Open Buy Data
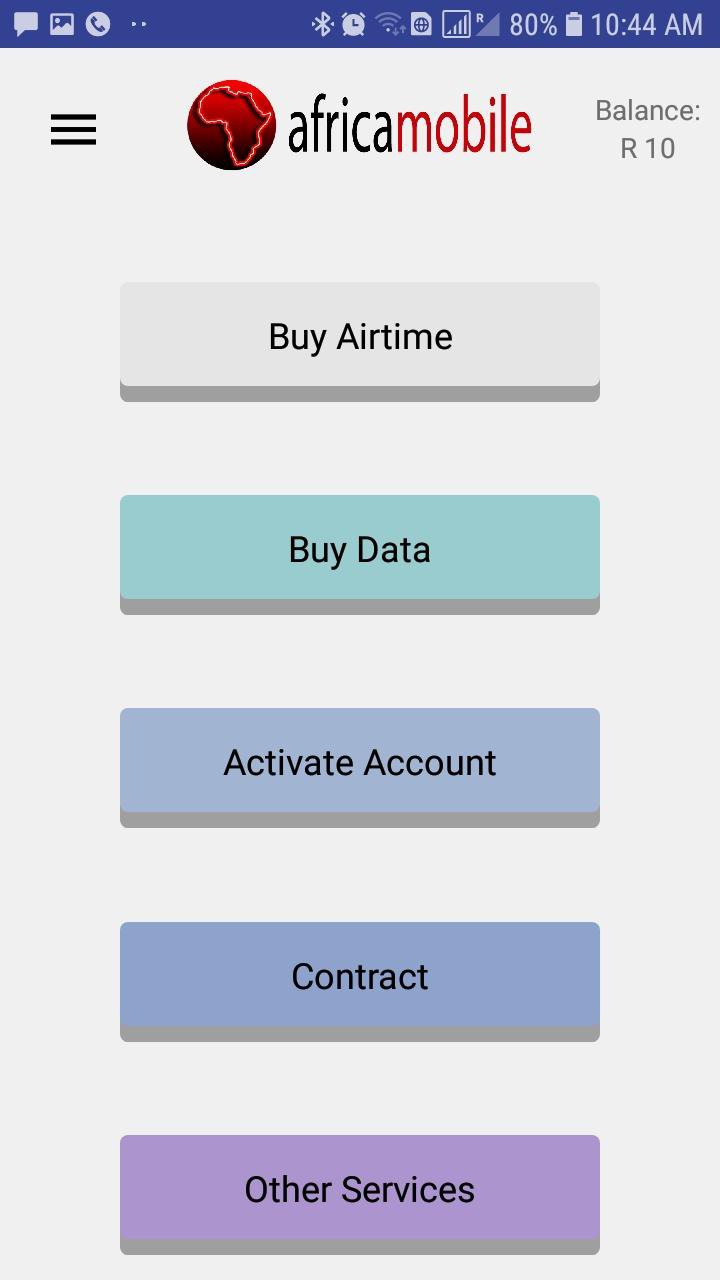The width and height of the screenshot is (720, 1280). [359, 549]
